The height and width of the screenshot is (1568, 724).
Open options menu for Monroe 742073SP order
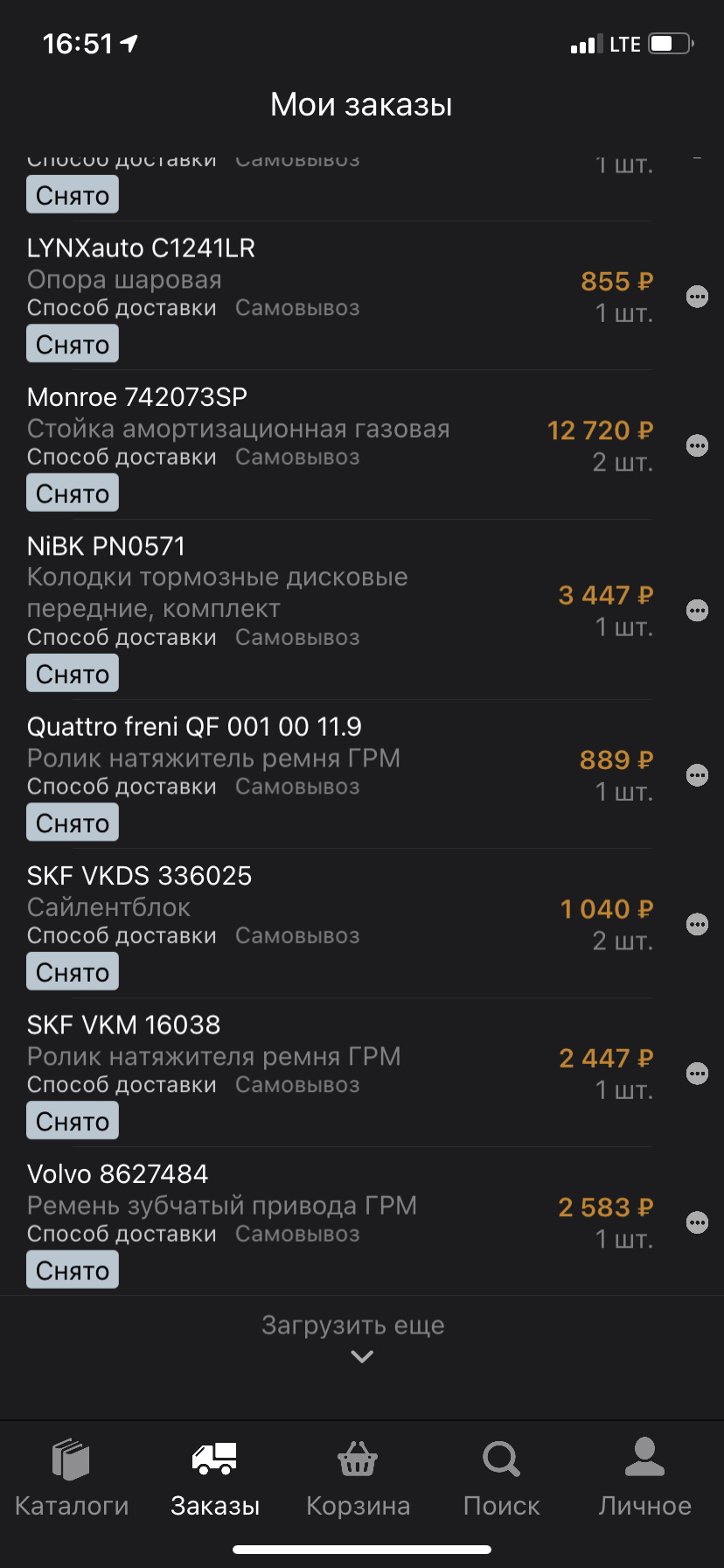click(x=697, y=445)
